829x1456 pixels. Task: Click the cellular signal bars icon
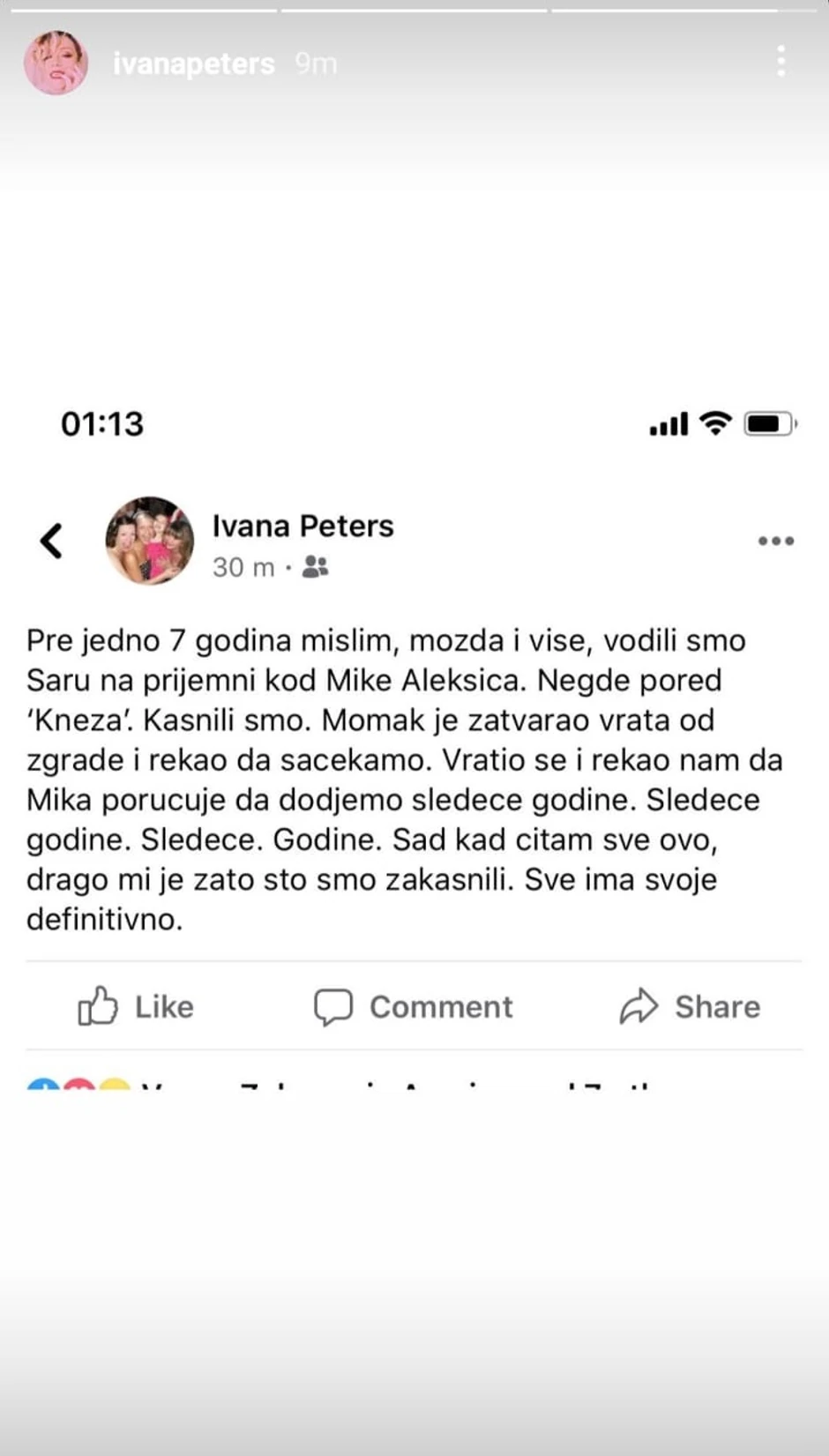tap(668, 424)
